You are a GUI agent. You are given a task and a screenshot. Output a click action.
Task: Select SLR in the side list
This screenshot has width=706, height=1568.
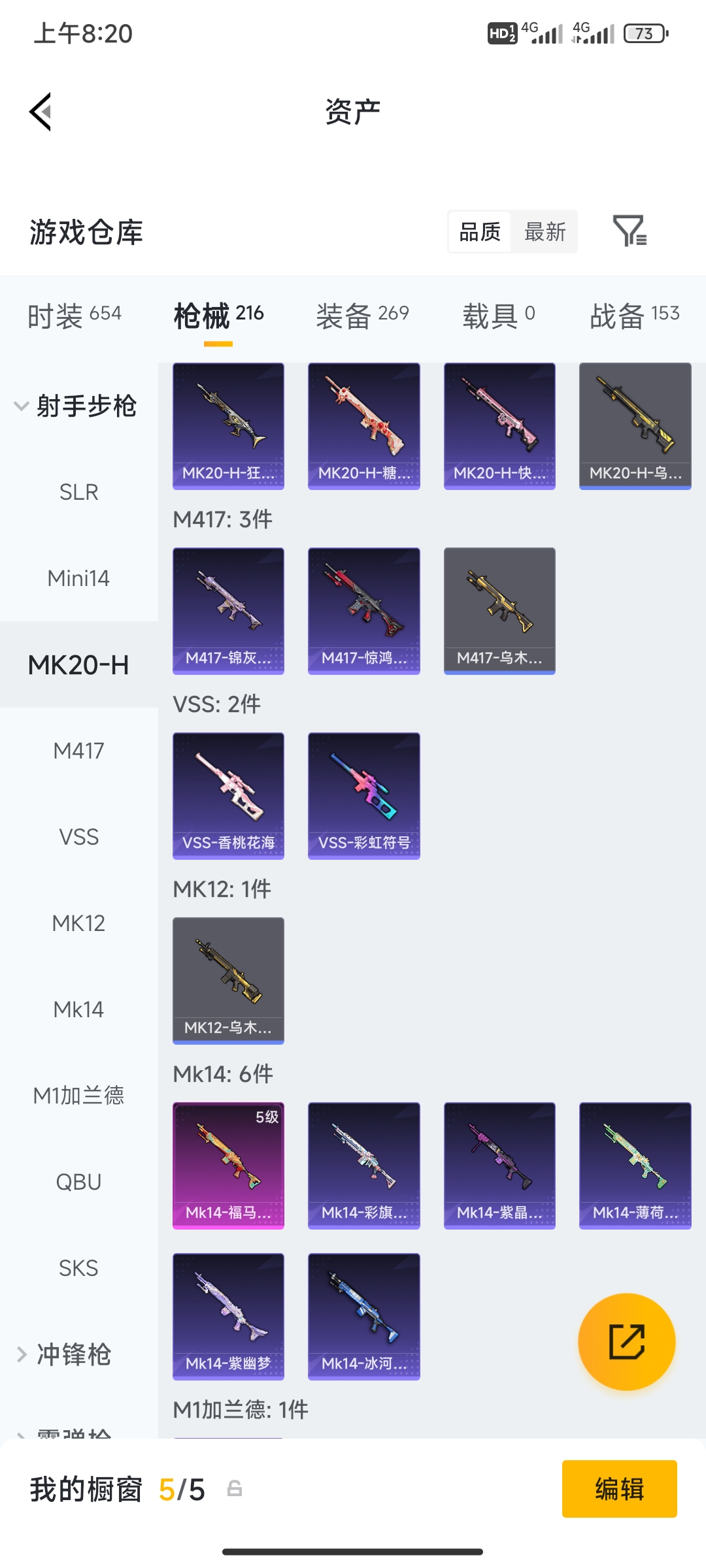pyautogui.click(x=79, y=492)
